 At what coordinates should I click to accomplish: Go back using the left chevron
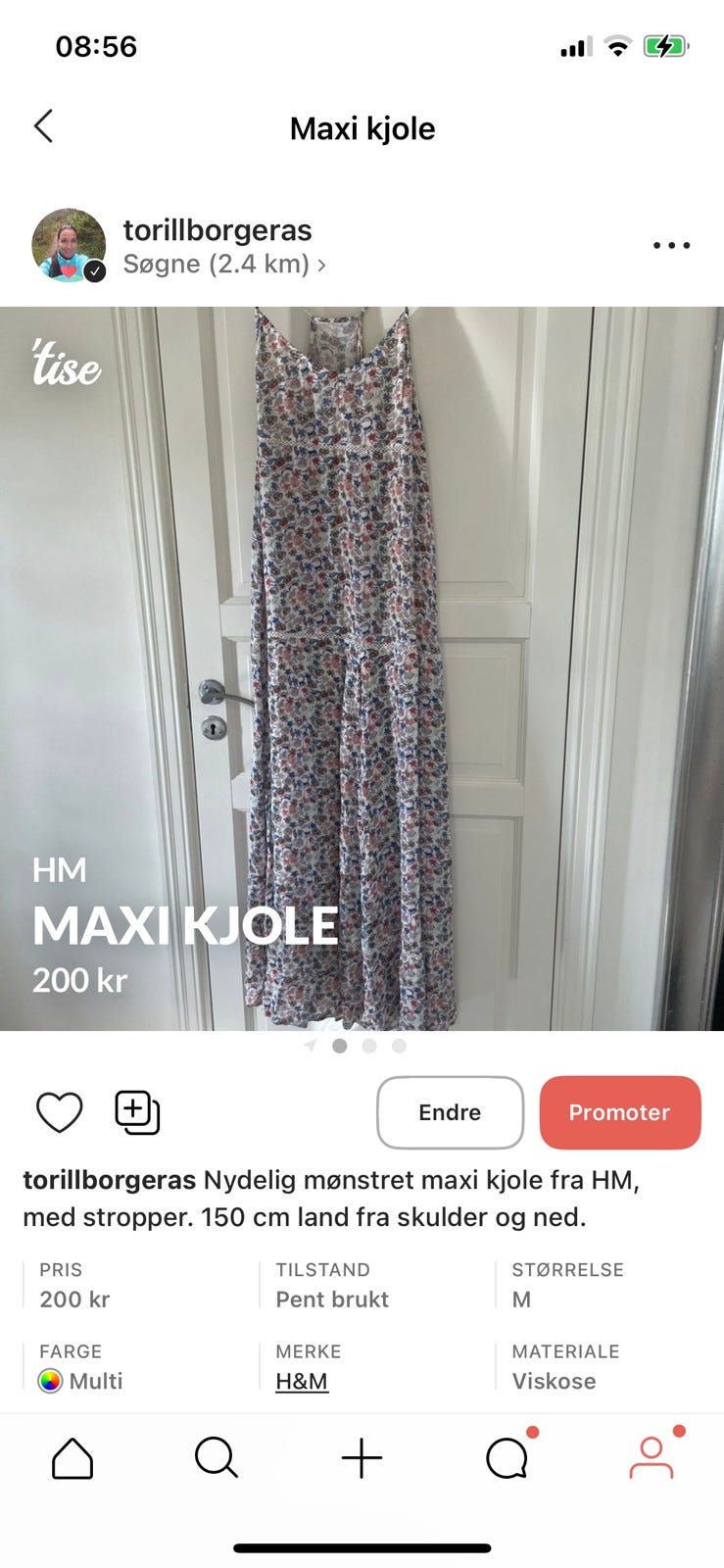[43, 126]
